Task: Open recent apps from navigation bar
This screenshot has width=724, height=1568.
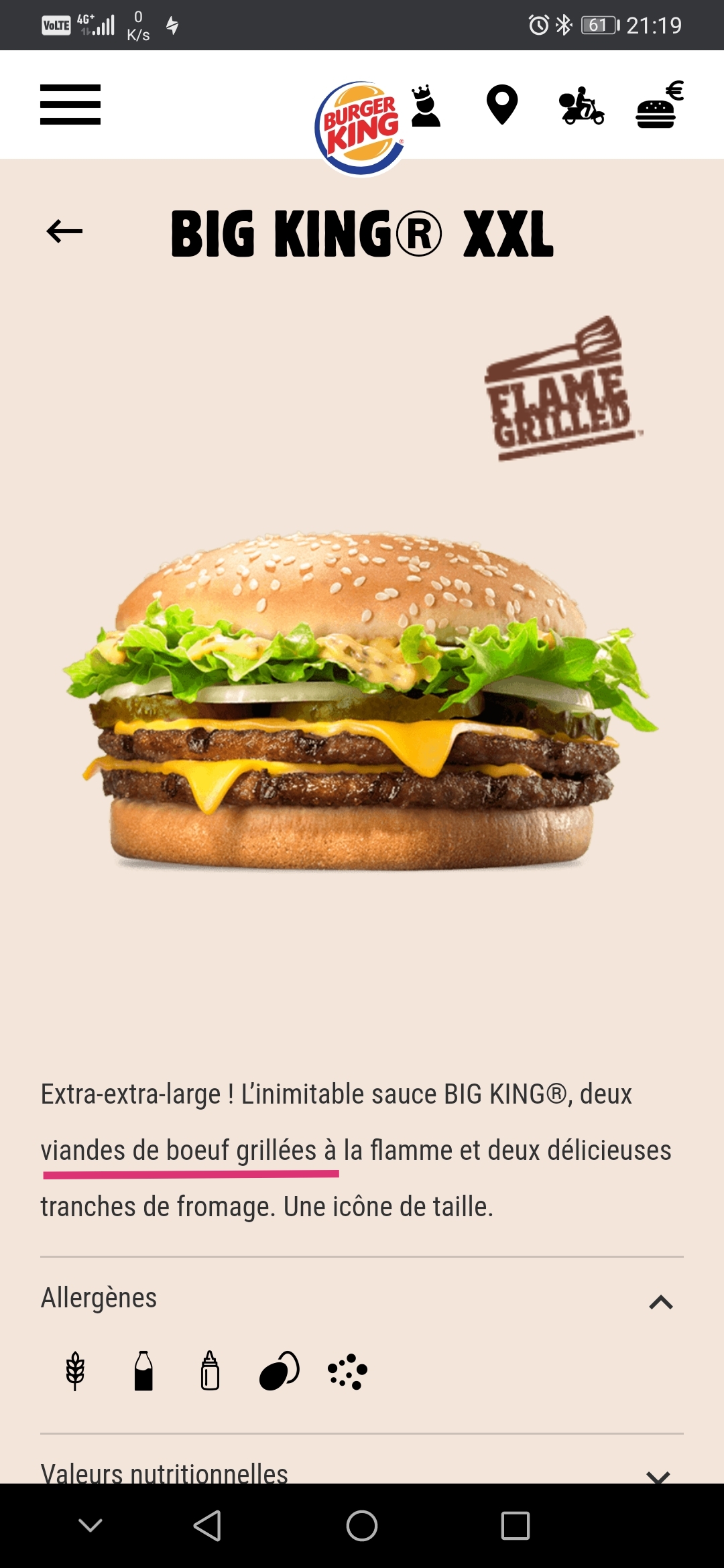Action: (x=516, y=1526)
